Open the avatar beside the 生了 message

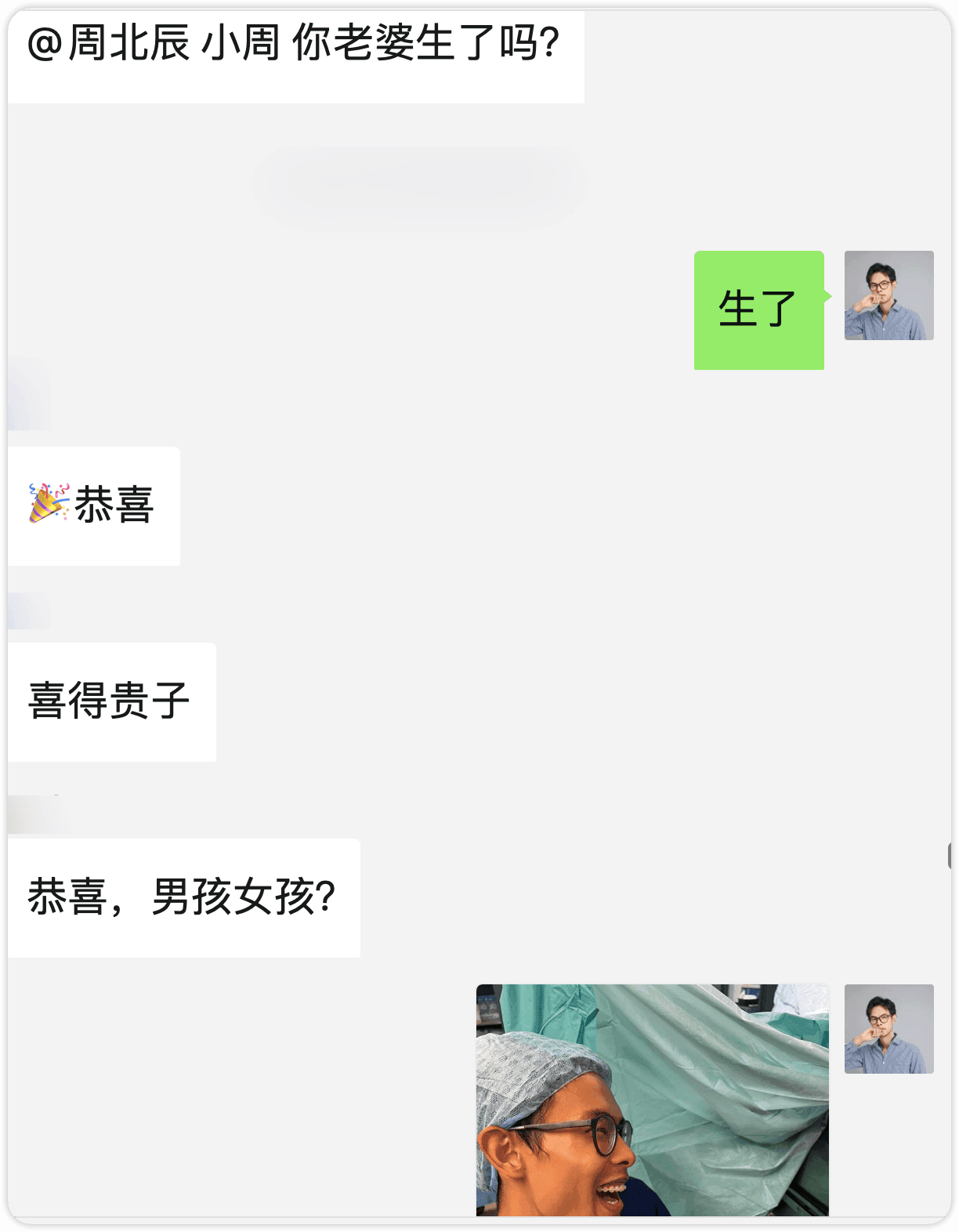(888, 295)
